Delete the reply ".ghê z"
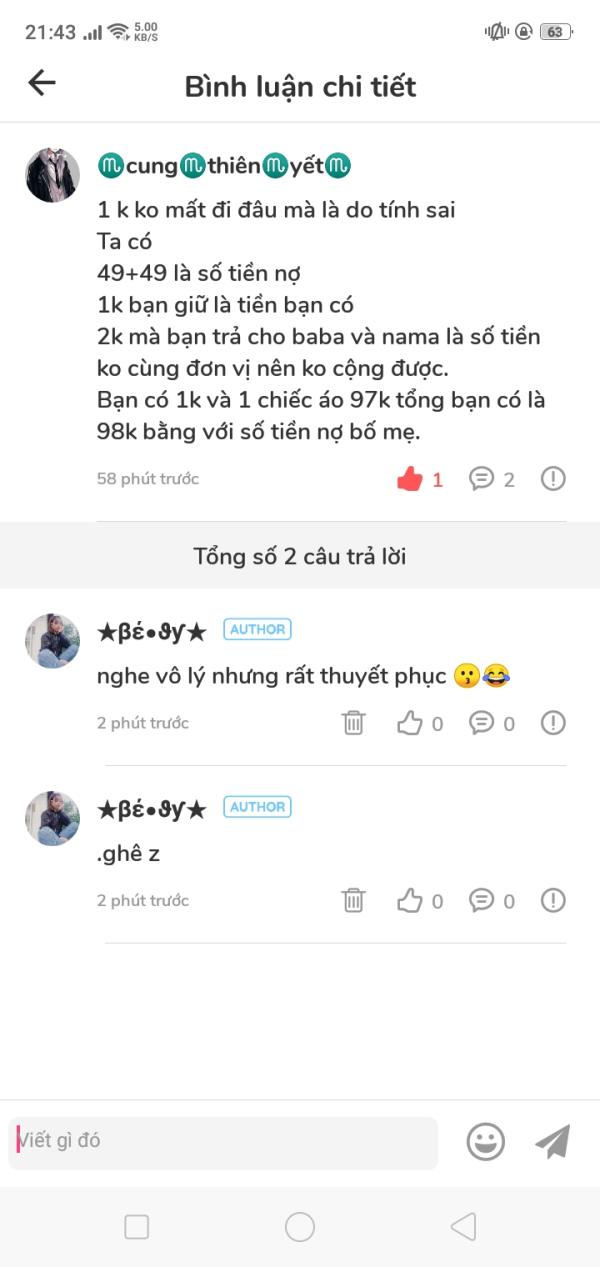 pos(353,900)
